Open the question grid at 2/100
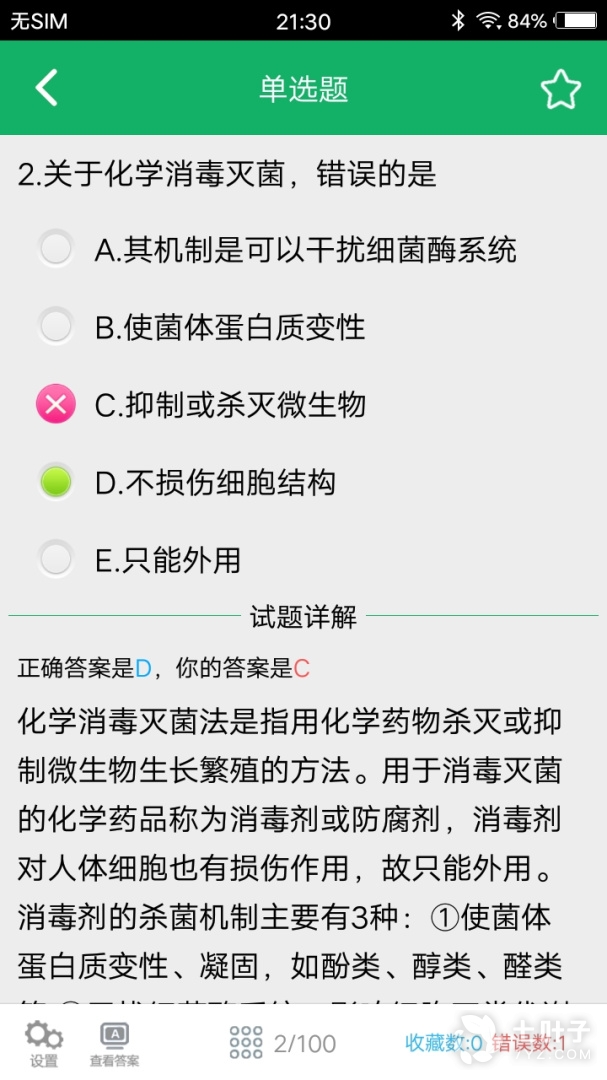 point(283,1043)
